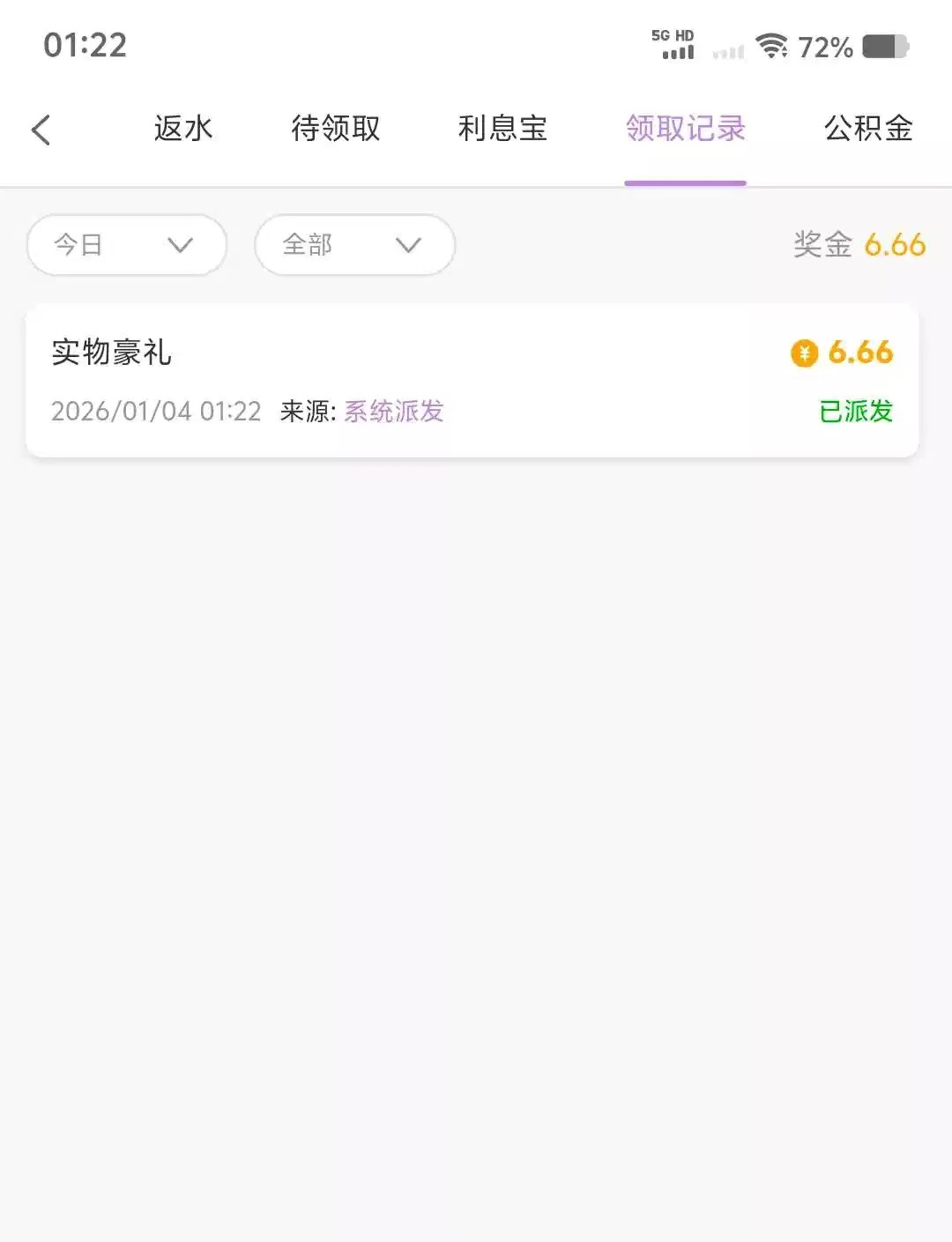Viewport: 952px width, 1242px height.
Task: Select the 利息宝 tab
Action: point(502,129)
